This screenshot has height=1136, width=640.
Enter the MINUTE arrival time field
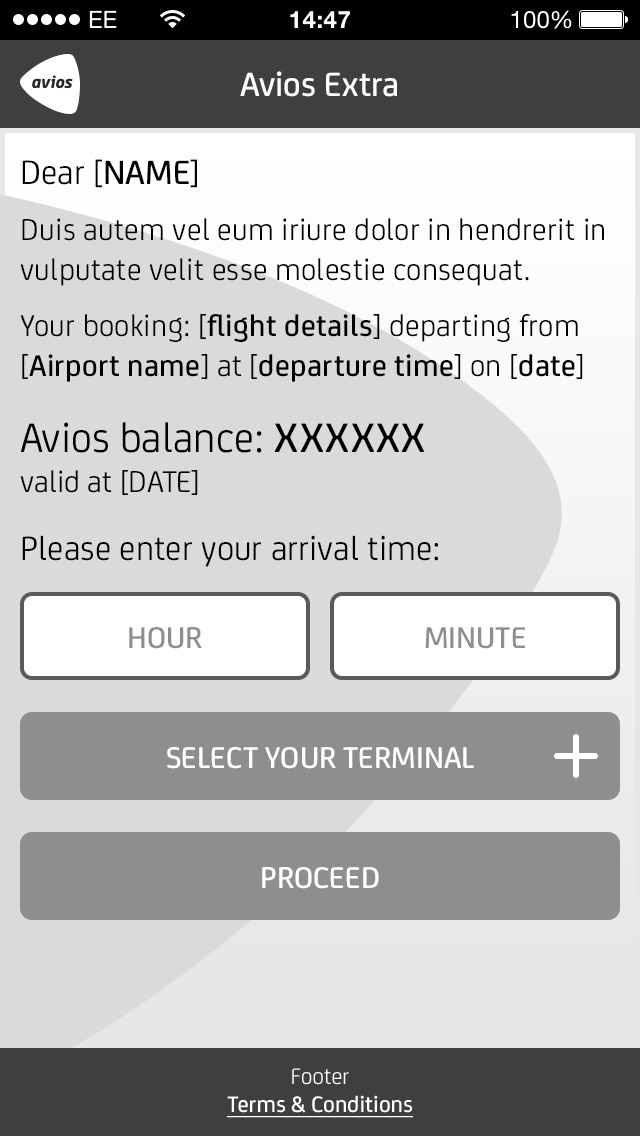click(475, 636)
